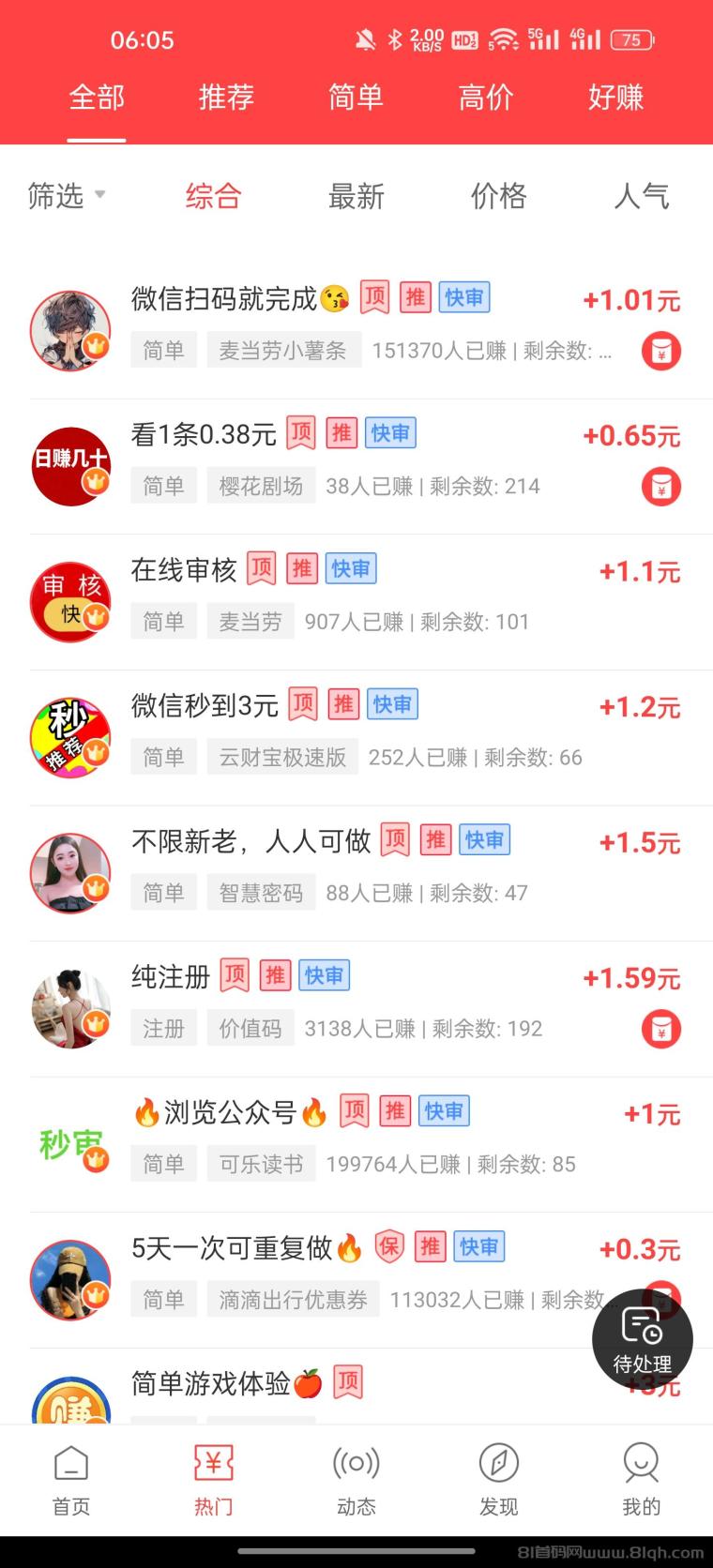
Task: Tap the avatar of the 在线审核 task
Action: 70,601
